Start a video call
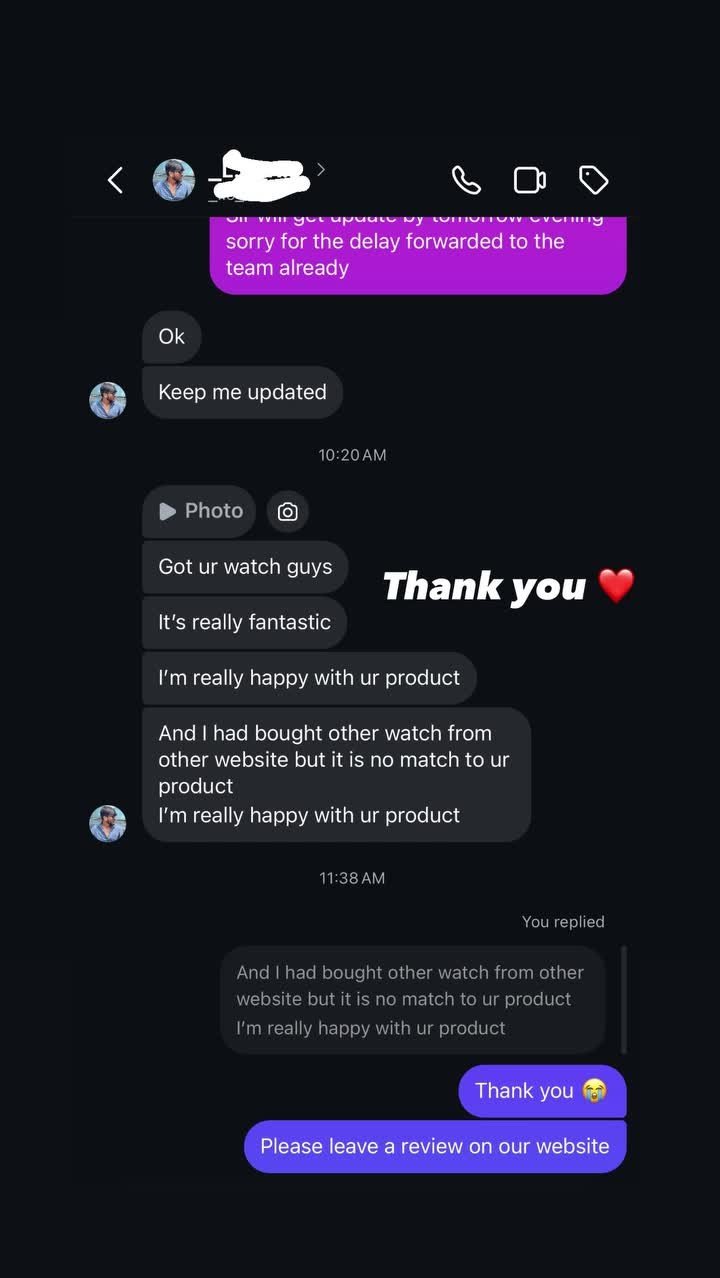720x1278 pixels. click(x=529, y=180)
